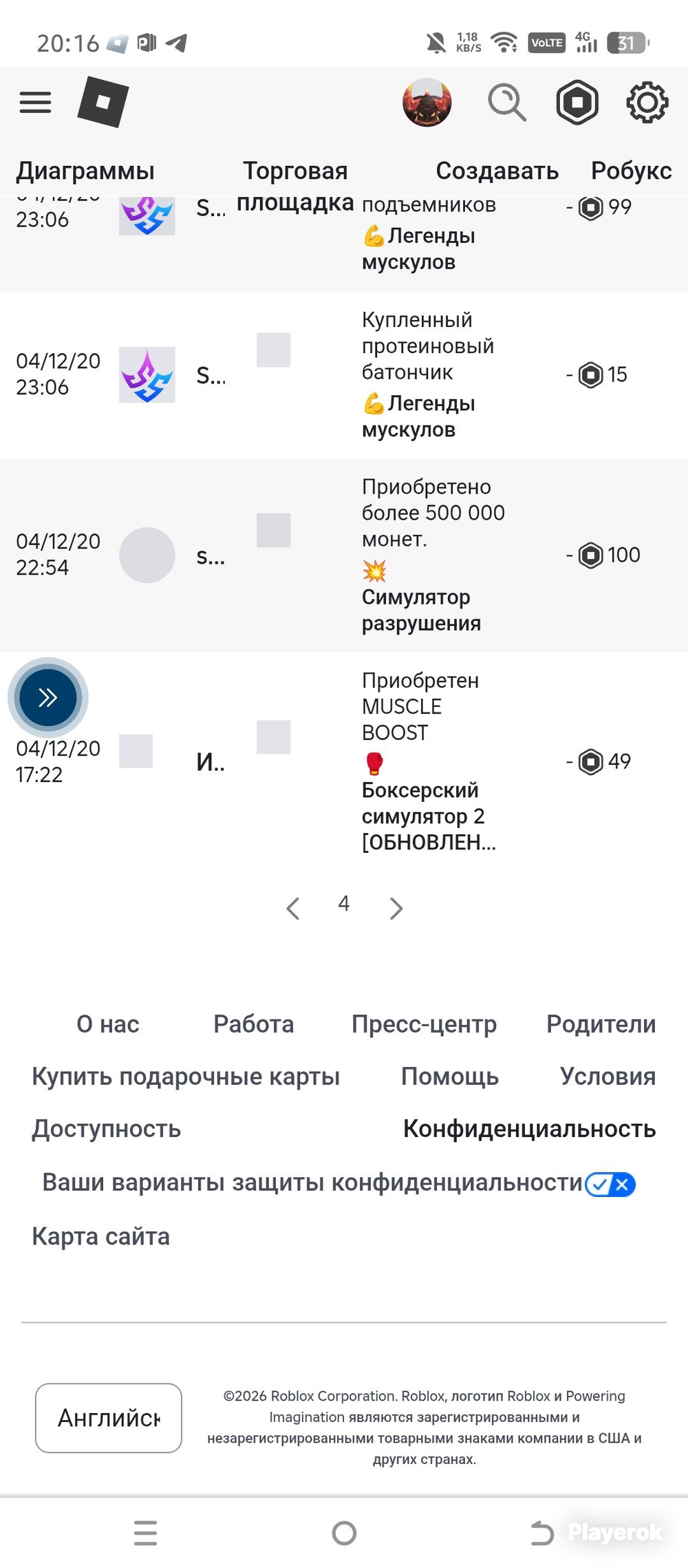Open the Помощь footer link
This screenshot has height=1568, width=688.
(x=450, y=1077)
